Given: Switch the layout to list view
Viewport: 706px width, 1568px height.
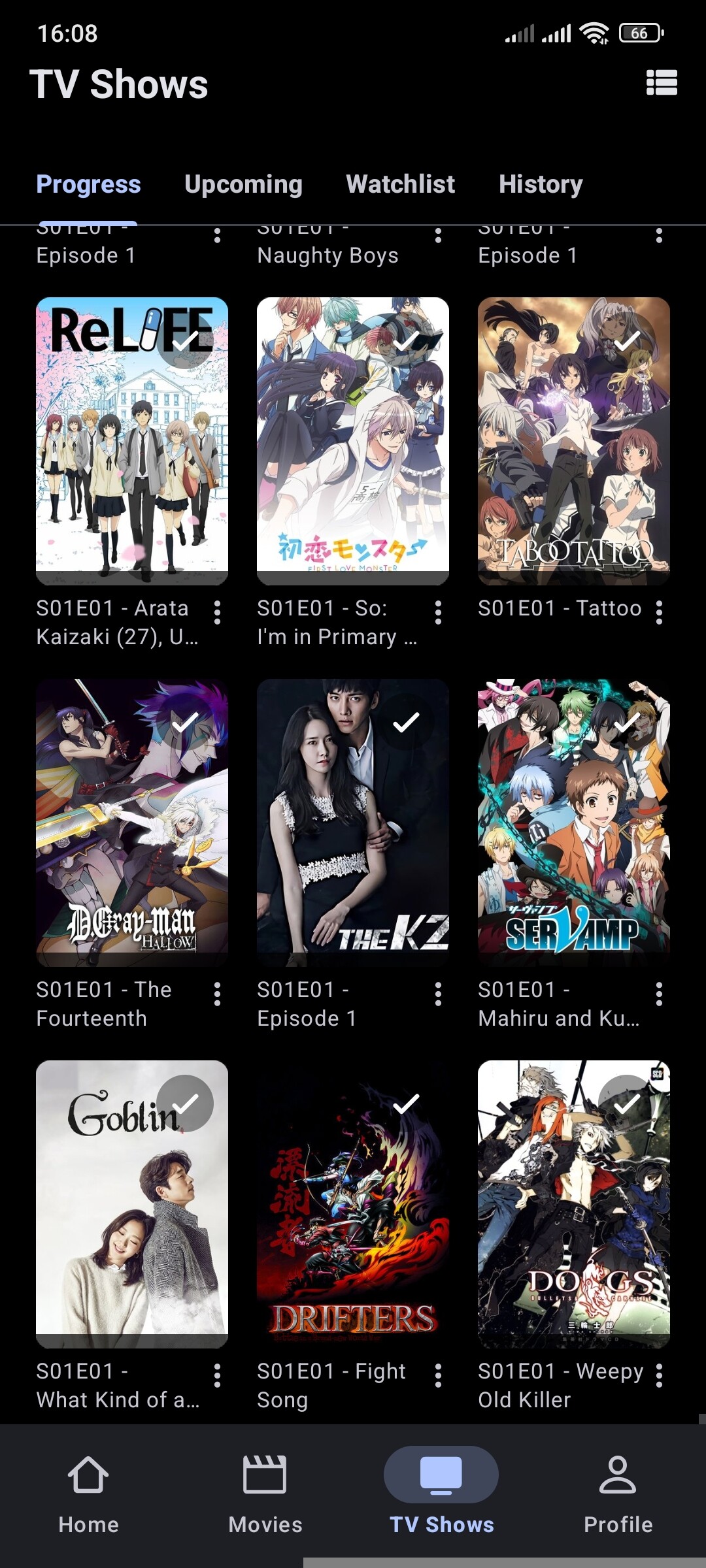Looking at the screenshot, I should click(x=661, y=83).
